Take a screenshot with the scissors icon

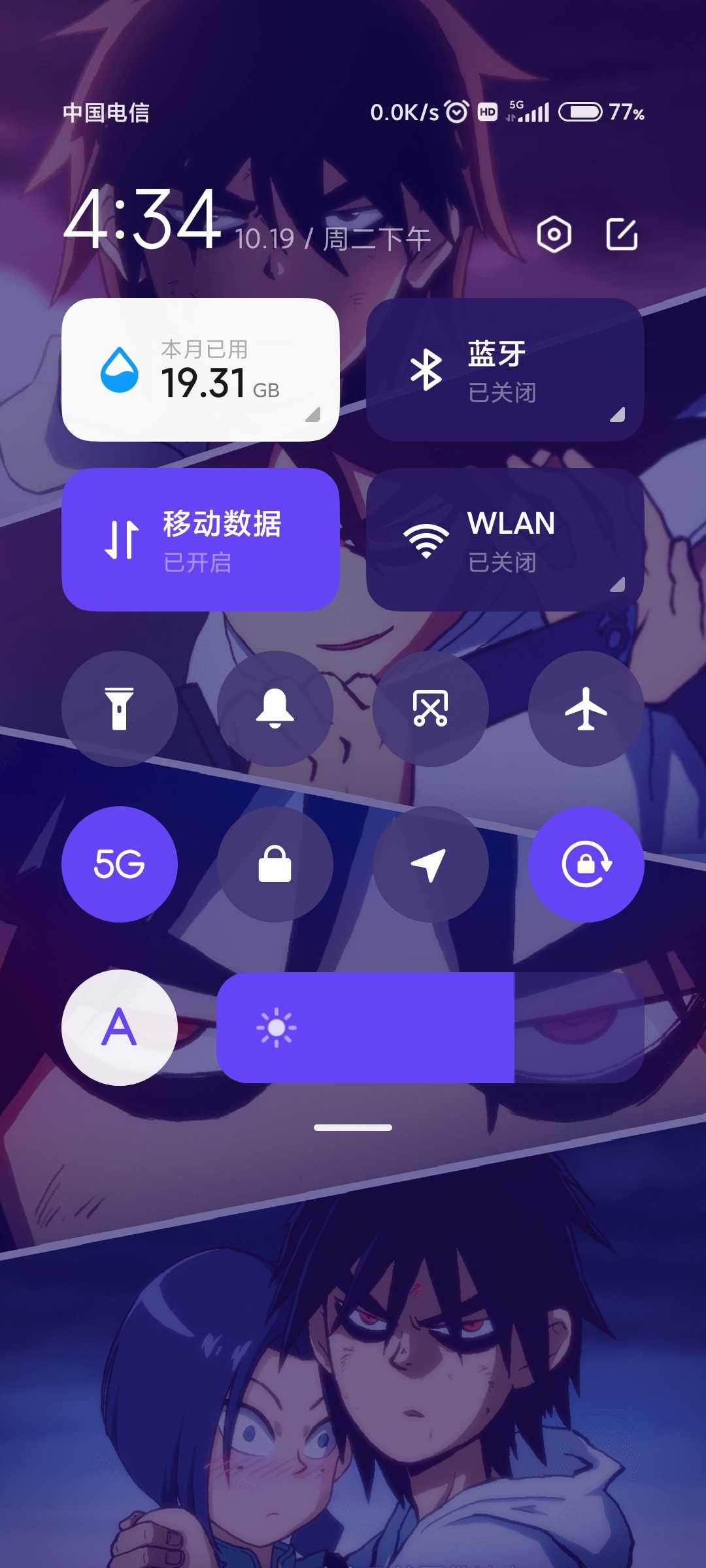[x=431, y=708]
